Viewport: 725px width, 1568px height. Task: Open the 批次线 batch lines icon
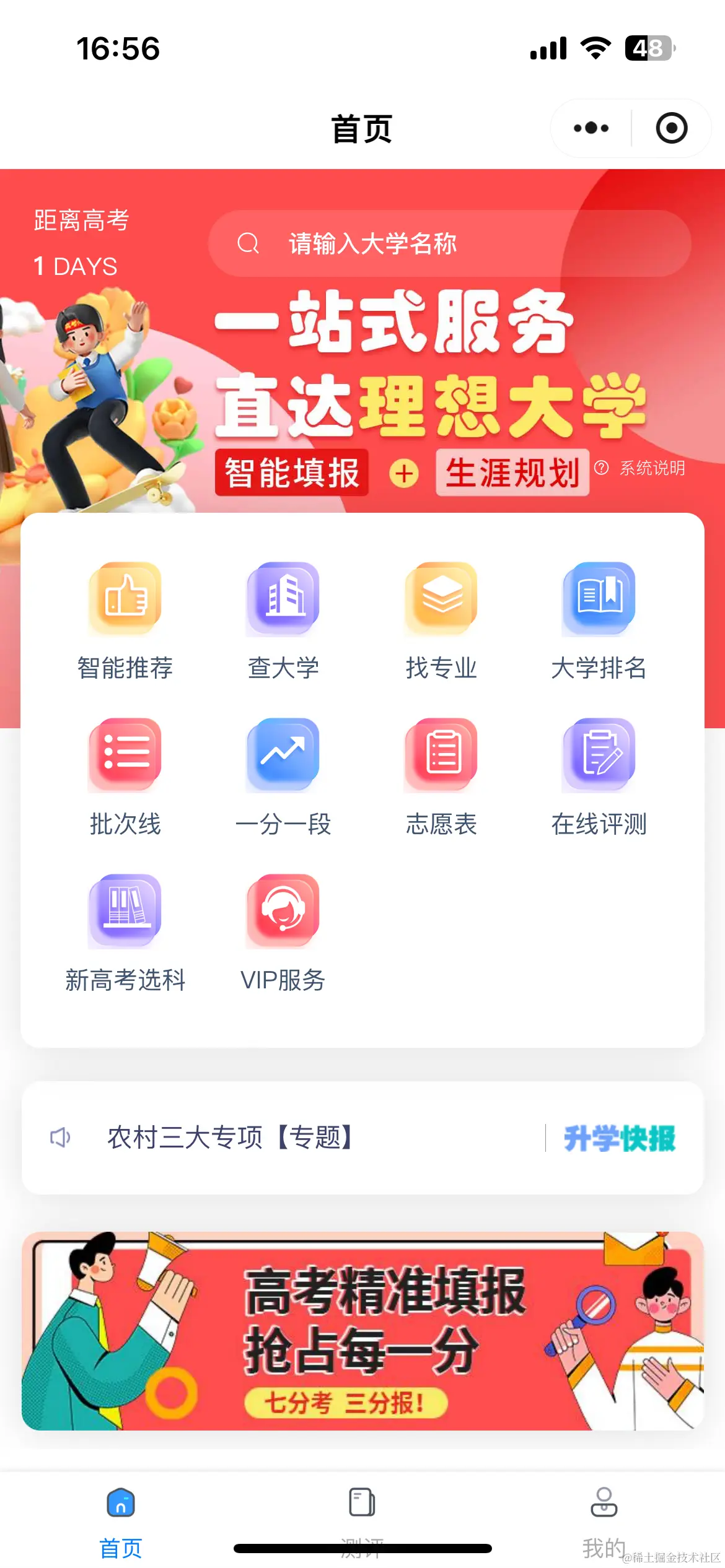click(125, 754)
